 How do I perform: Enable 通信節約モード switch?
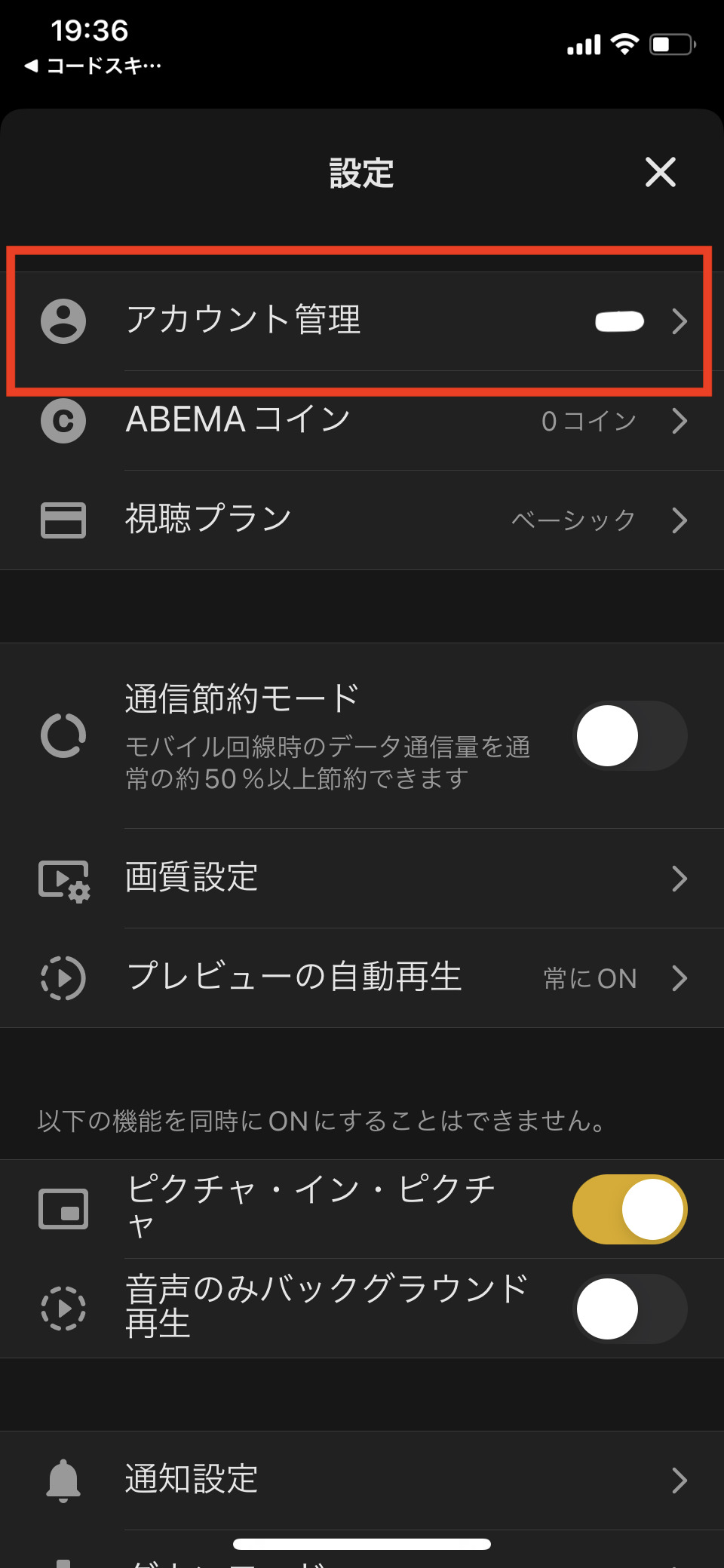pyautogui.click(x=630, y=735)
